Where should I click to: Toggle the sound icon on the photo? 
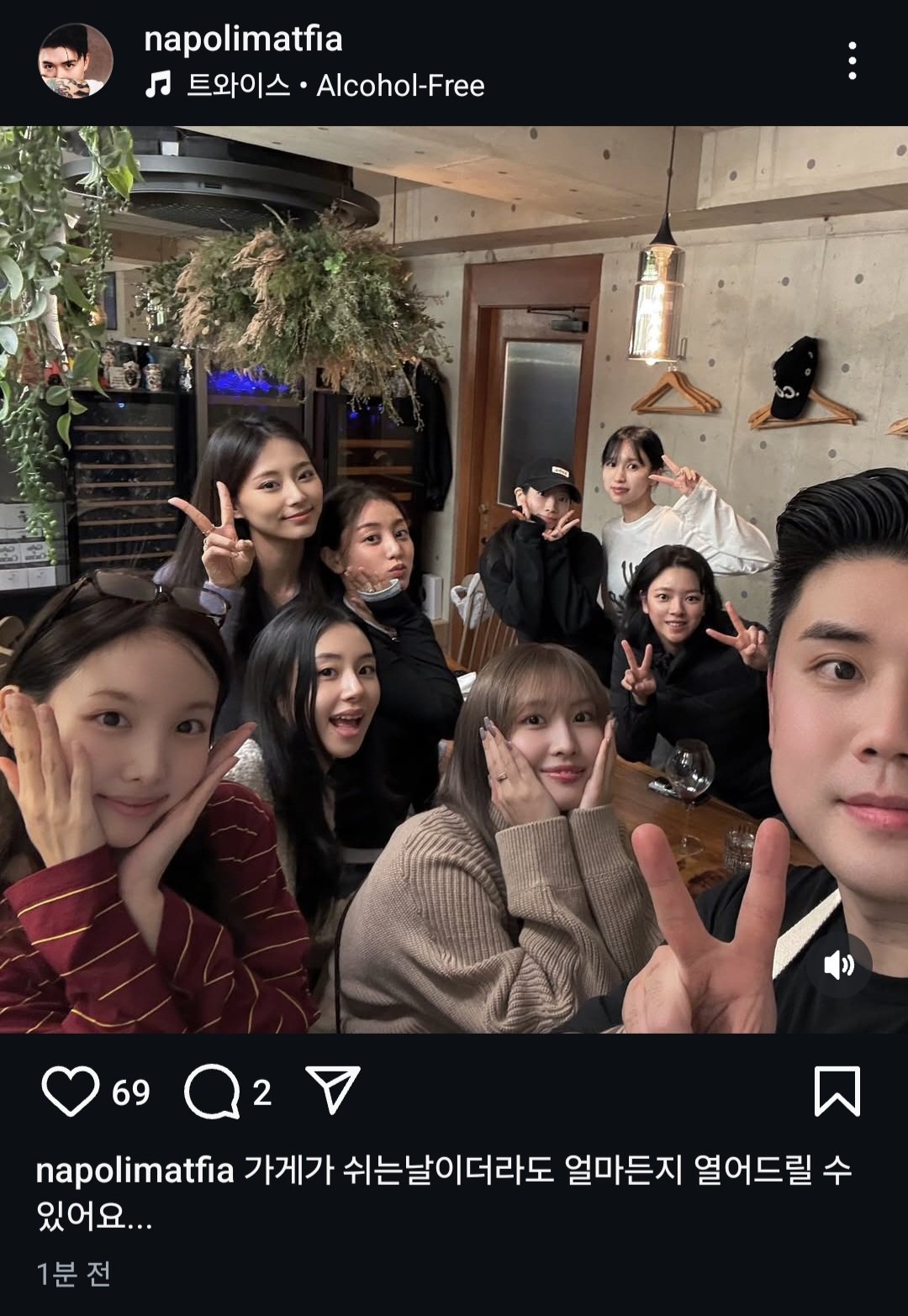point(838,965)
